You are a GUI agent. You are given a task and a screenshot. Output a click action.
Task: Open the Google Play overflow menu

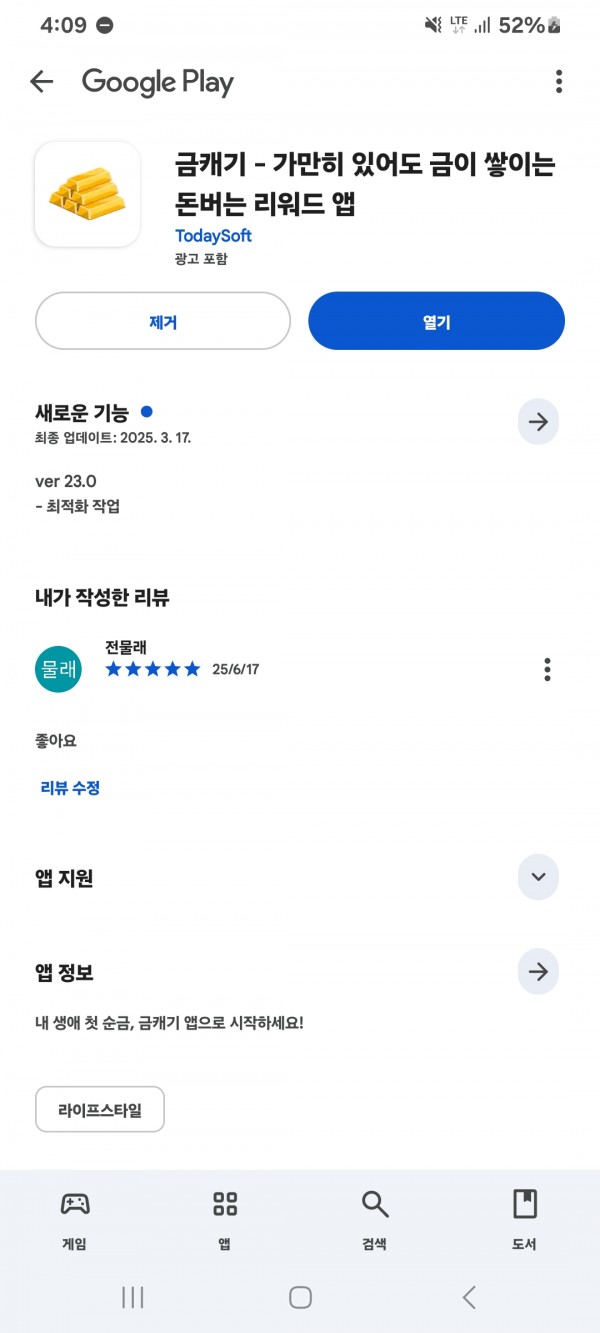(558, 82)
